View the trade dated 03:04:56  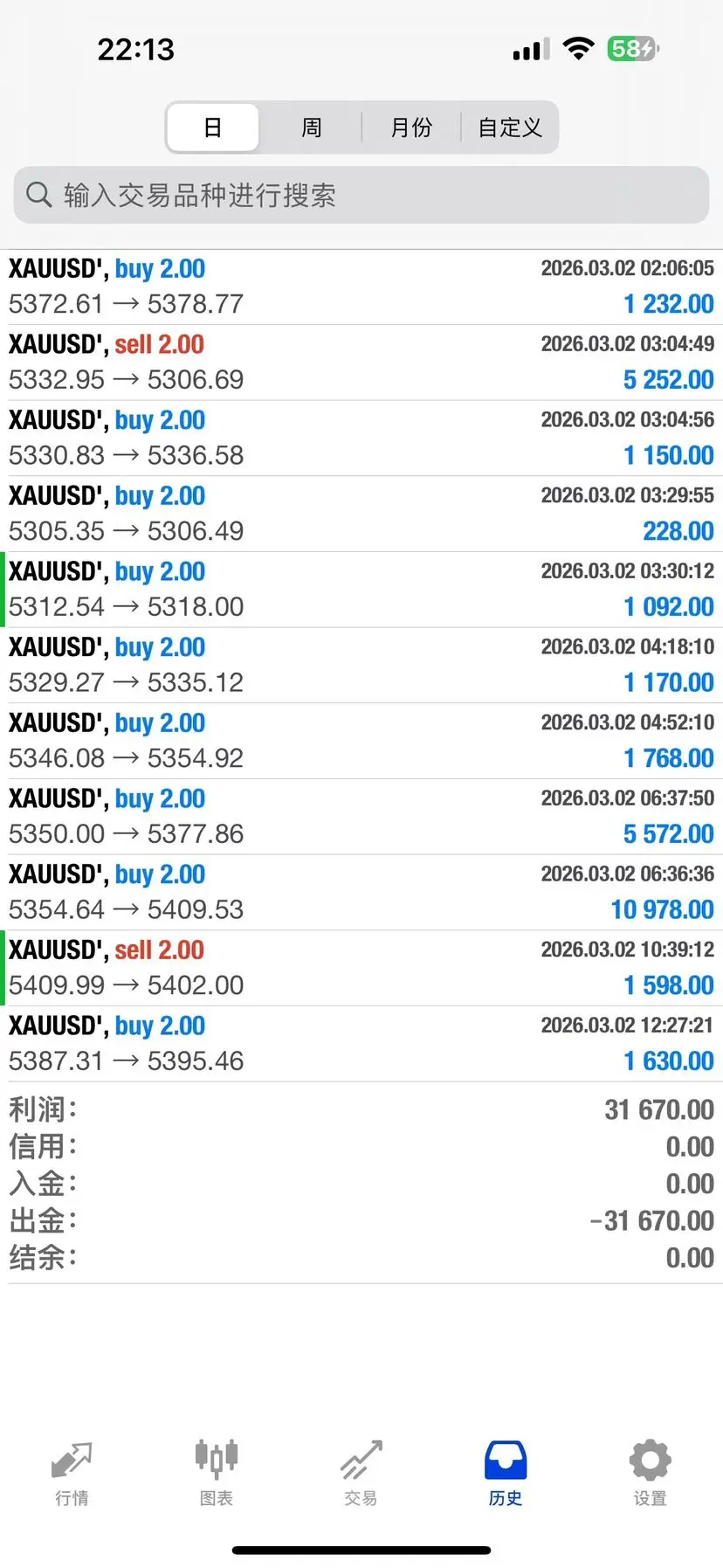pyautogui.click(x=361, y=438)
